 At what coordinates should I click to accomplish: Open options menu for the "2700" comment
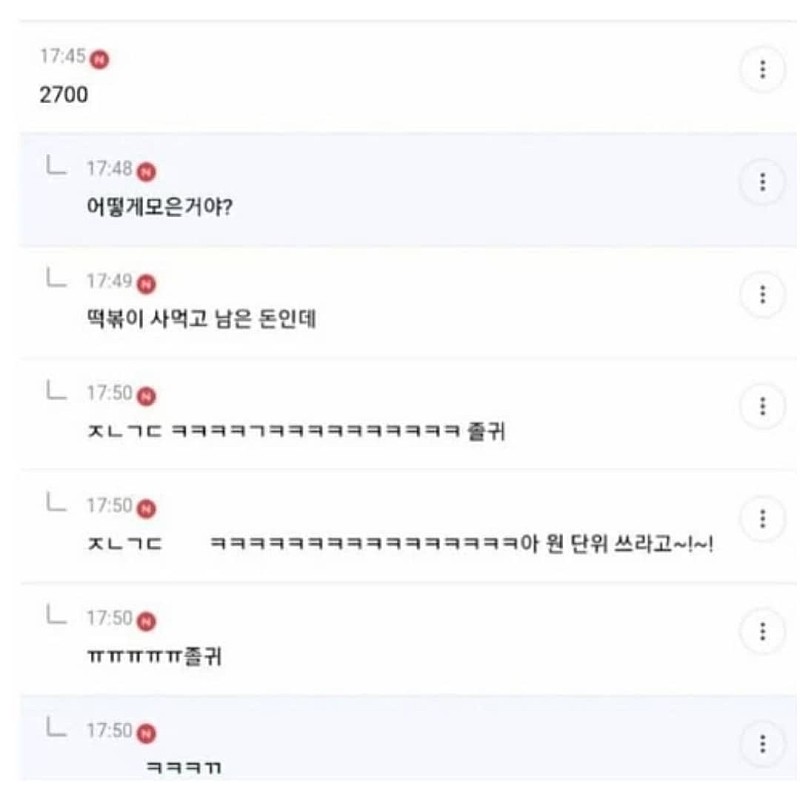[x=763, y=69]
